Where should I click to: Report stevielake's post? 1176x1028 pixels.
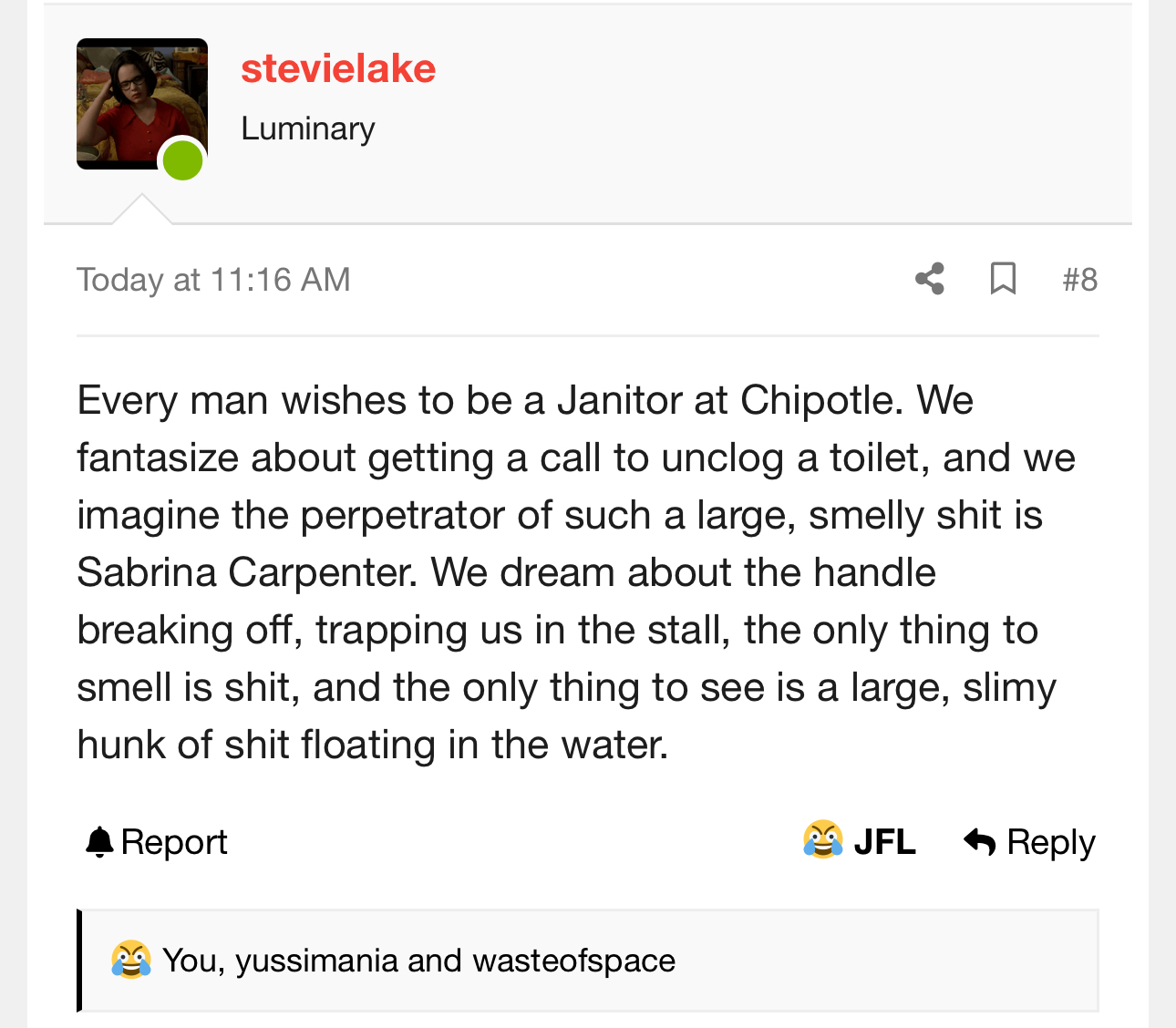point(157,842)
